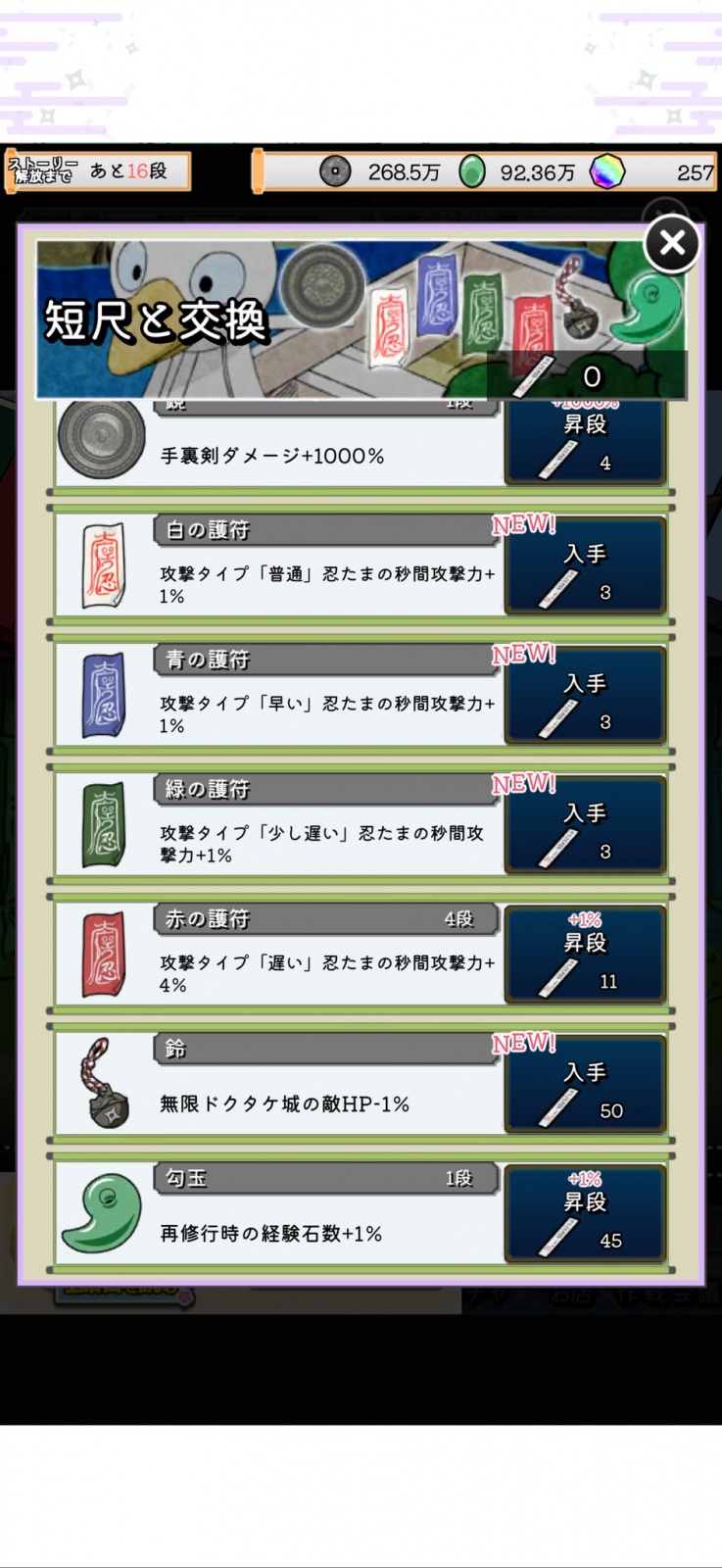This screenshot has height=1568, width=722.
Task: Upgrade the 手裏剣ダメージ item for 4
Action: tap(585, 443)
